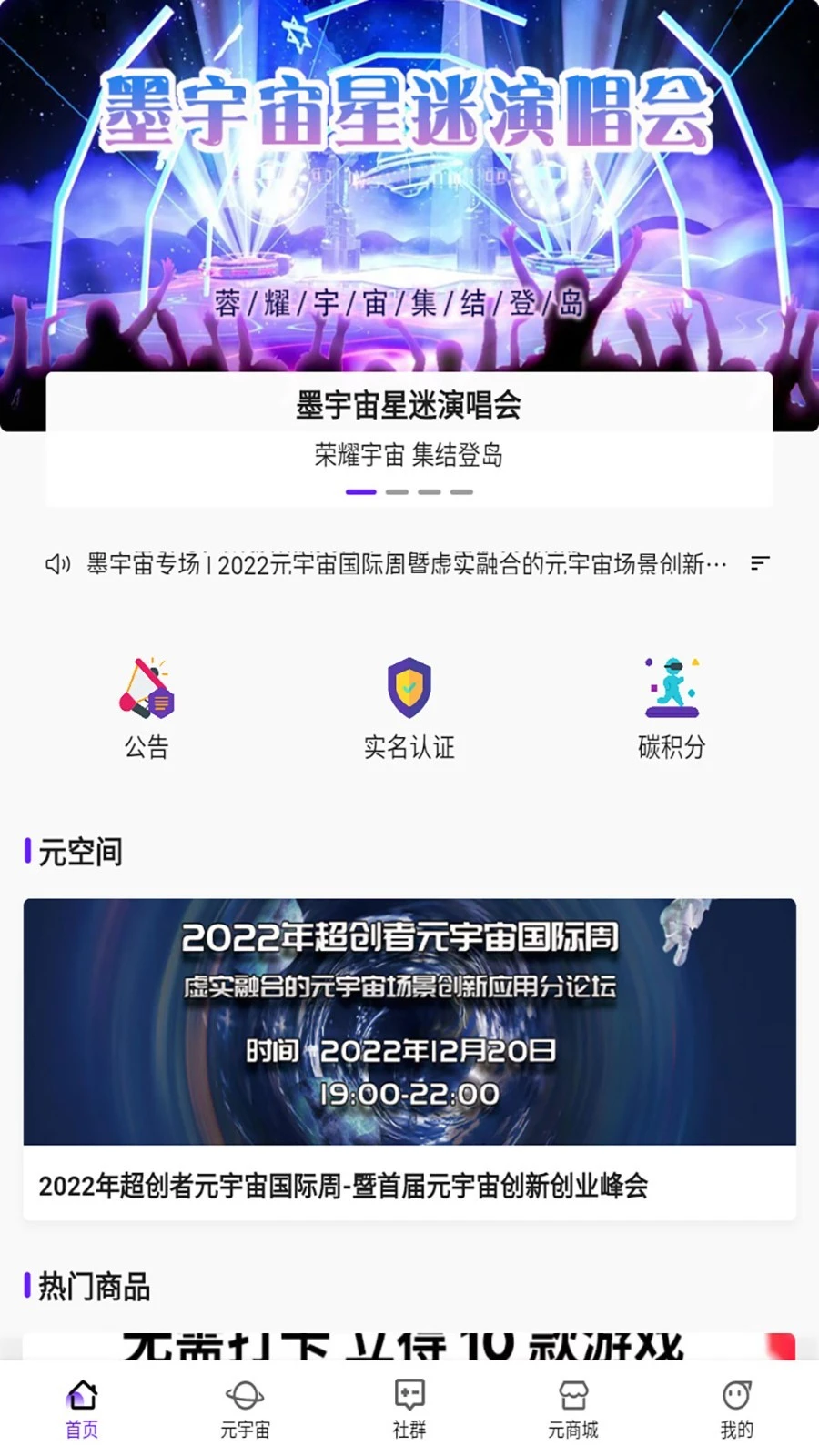Image resolution: width=819 pixels, height=1456 pixels.
Task: Click the 墨宇宙星迷演唱会 banner title
Action: (409, 406)
